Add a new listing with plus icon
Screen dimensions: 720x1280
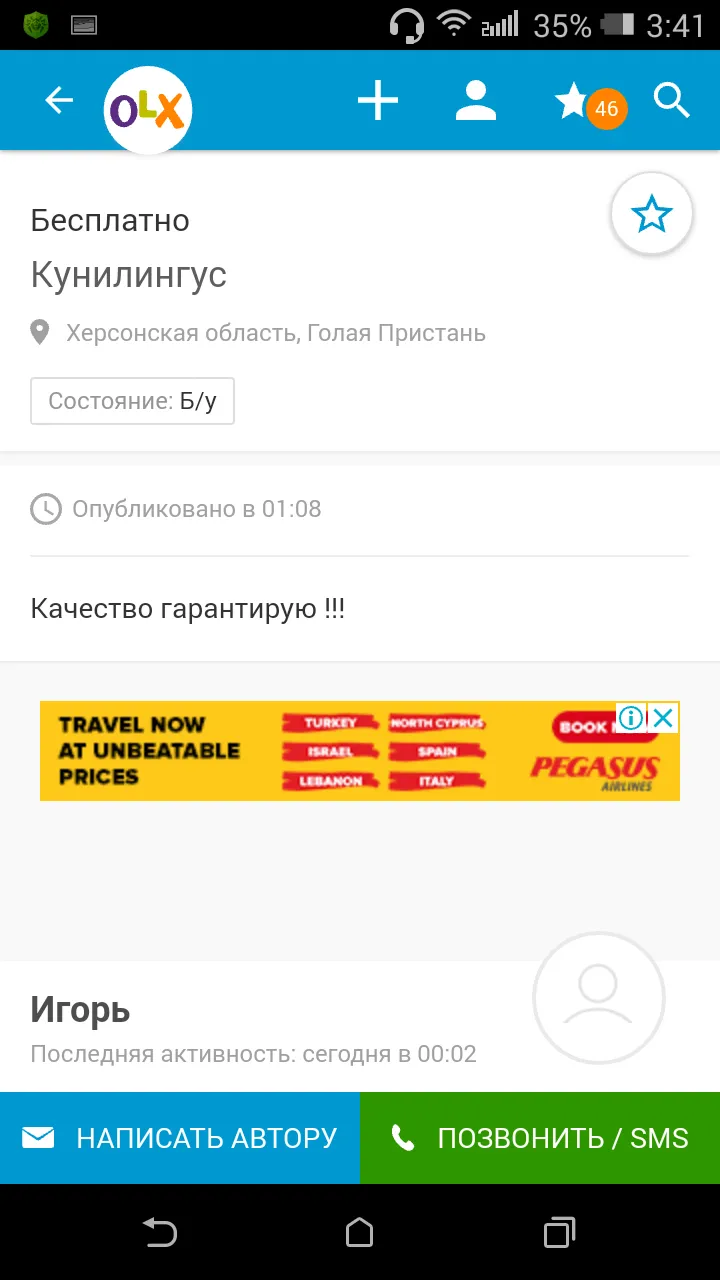(x=378, y=101)
